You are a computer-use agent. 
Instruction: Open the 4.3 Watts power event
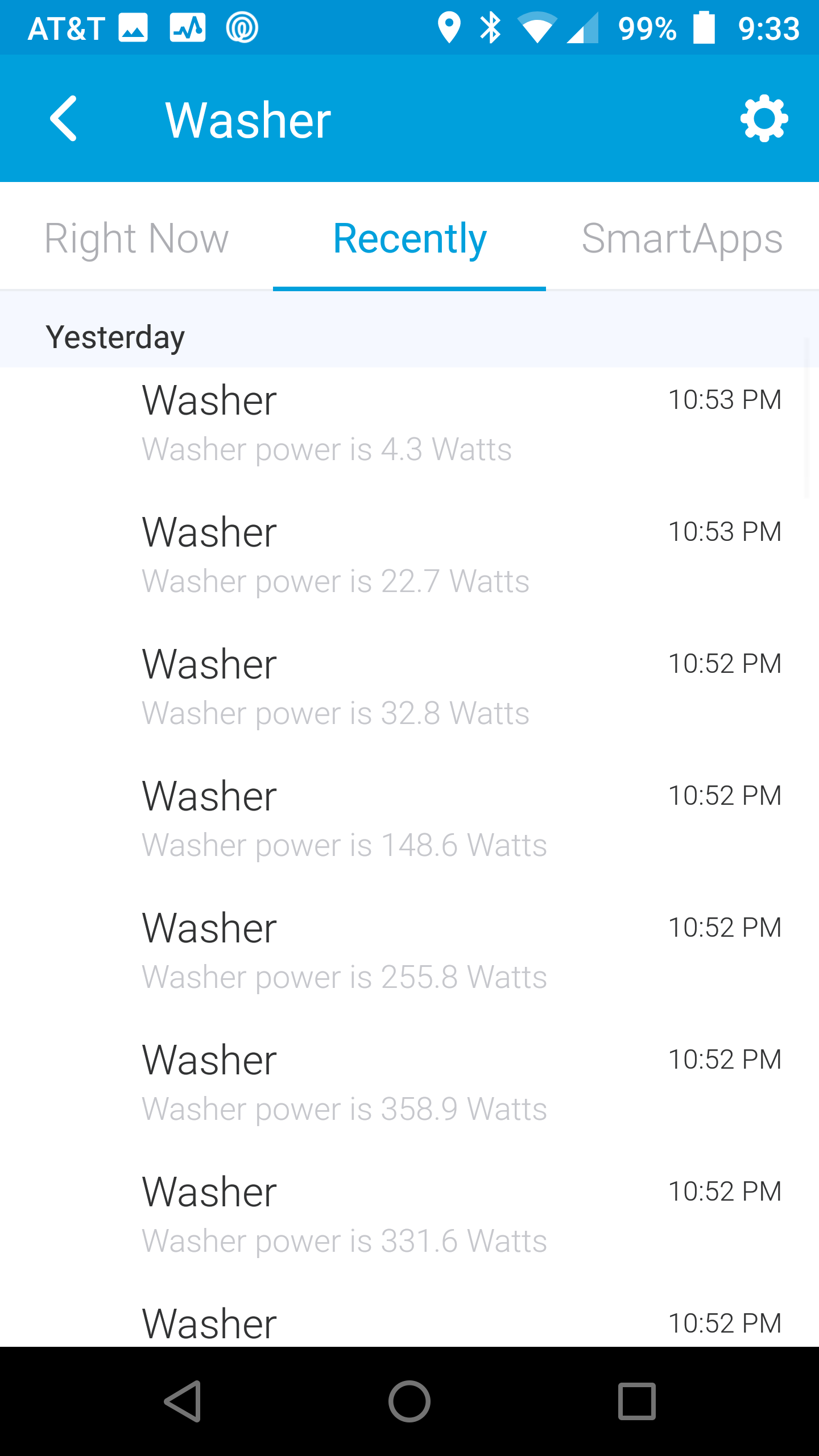(x=409, y=424)
